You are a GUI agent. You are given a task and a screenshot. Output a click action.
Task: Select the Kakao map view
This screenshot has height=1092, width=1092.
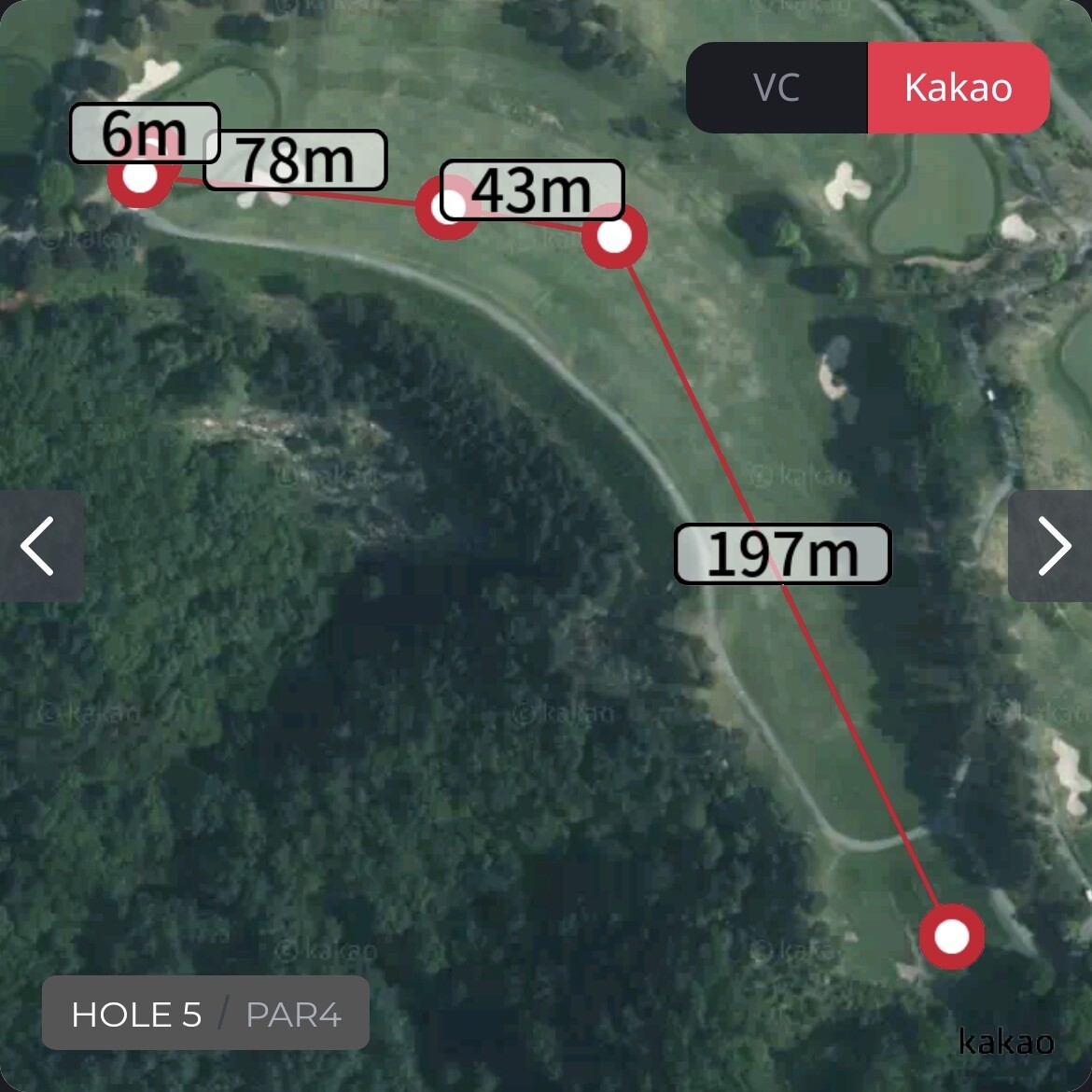pos(959,88)
